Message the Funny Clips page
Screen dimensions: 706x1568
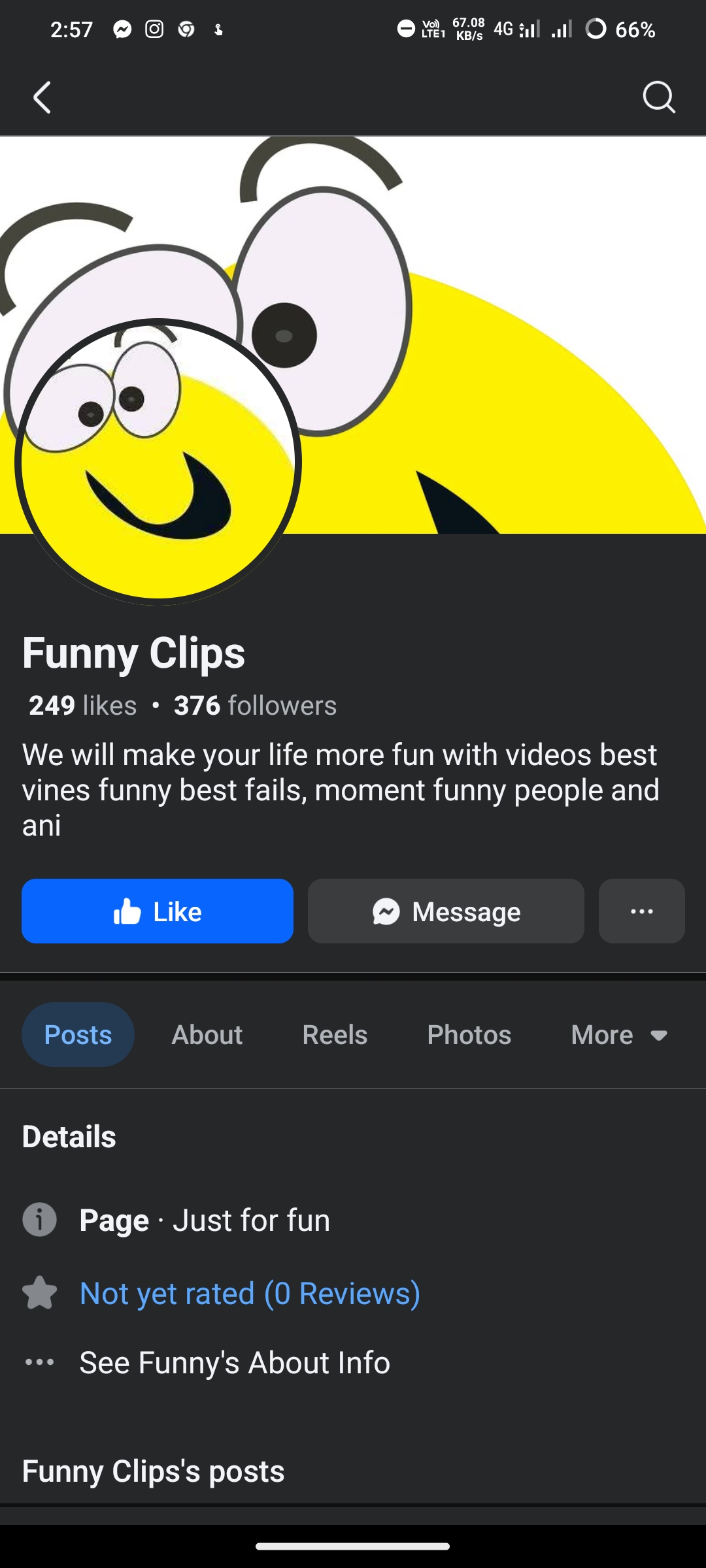coord(446,911)
